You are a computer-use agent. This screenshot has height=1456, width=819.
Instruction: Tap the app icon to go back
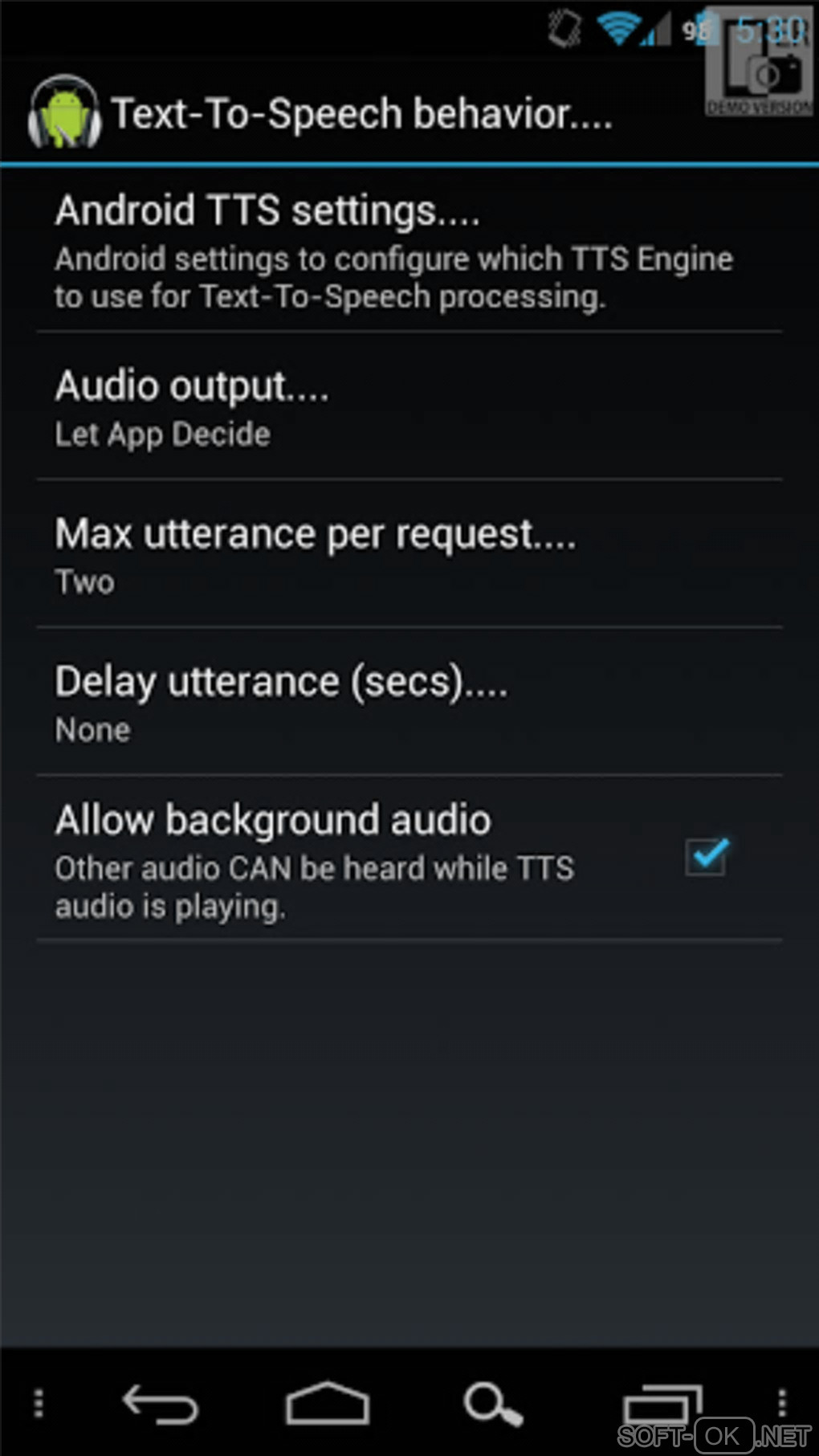tap(64, 114)
